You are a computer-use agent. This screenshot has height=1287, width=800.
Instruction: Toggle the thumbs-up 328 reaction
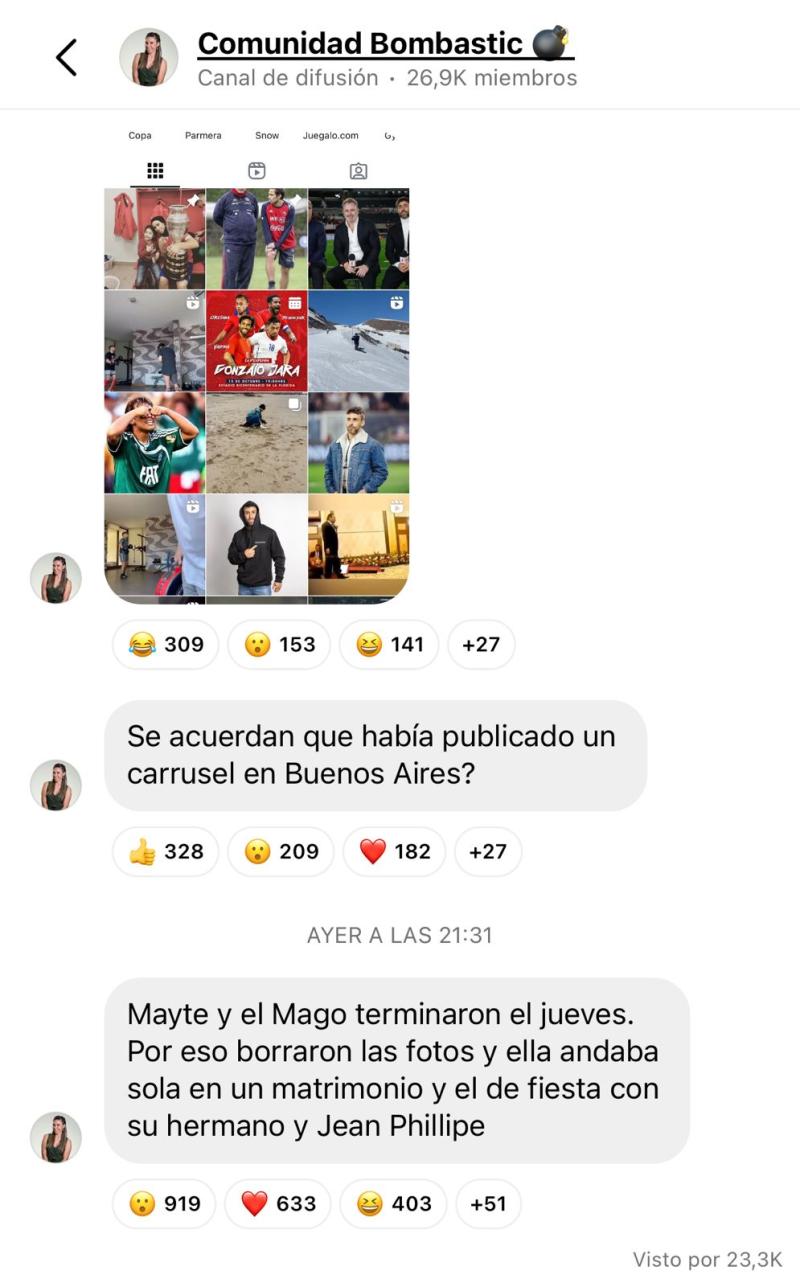(x=165, y=851)
